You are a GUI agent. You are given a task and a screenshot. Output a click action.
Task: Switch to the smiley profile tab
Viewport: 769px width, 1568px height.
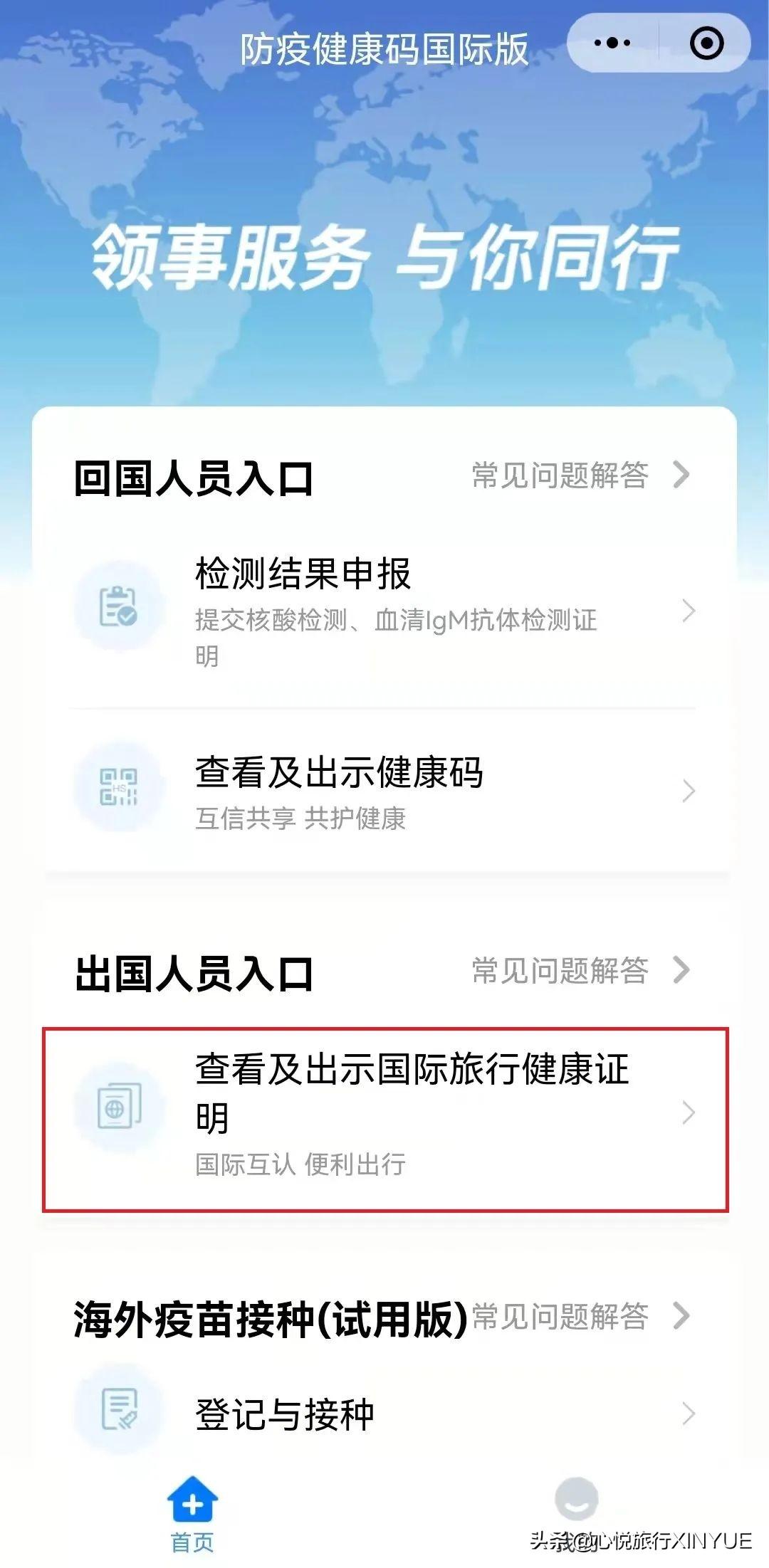576,1502
